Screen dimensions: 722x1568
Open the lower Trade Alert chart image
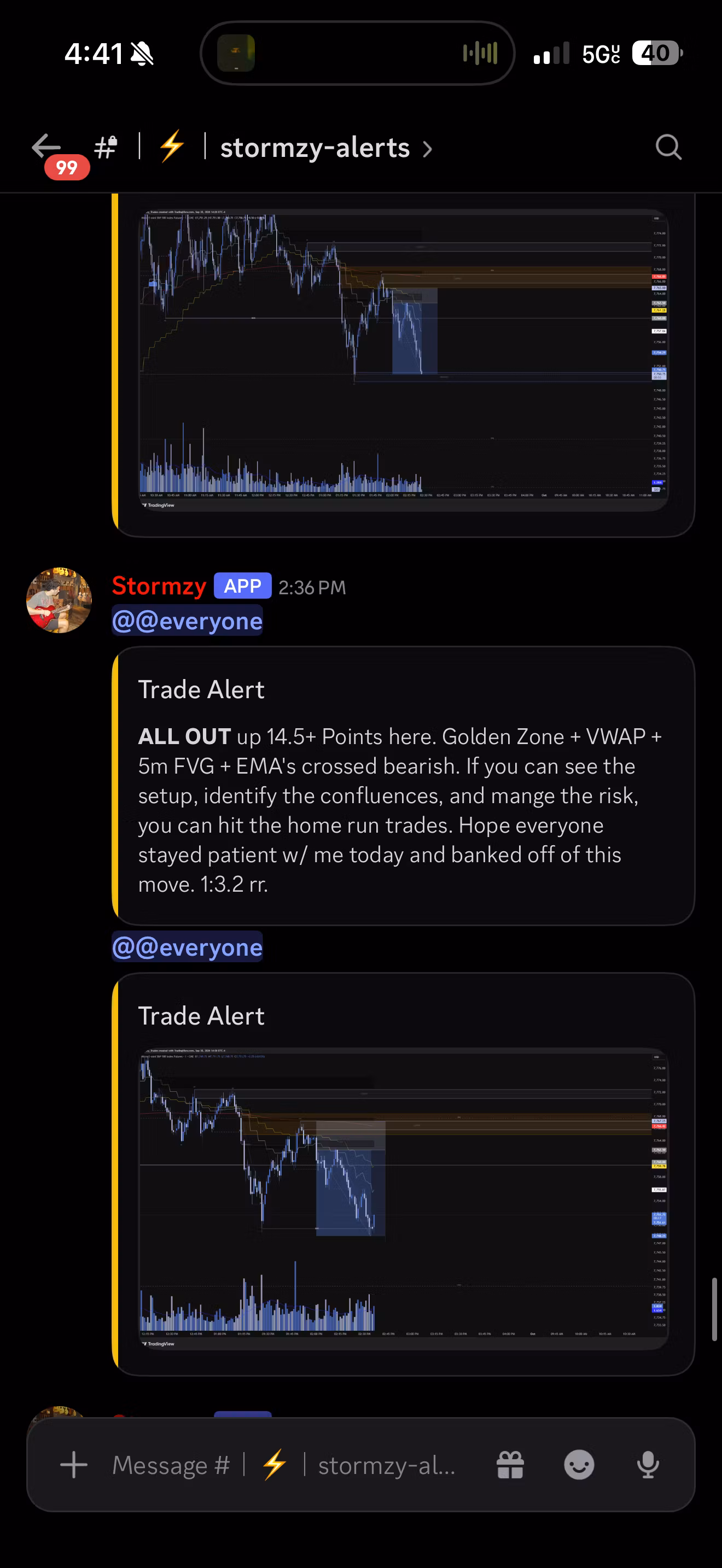[x=404, y=1198]
